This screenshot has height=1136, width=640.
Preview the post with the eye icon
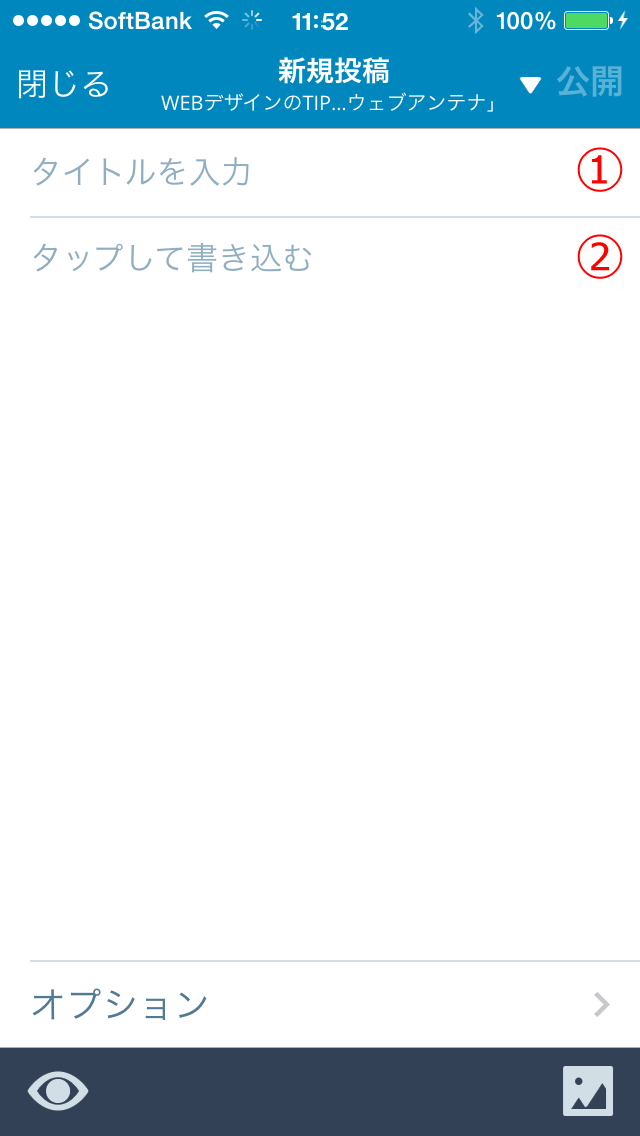[x=58, y=1091]
